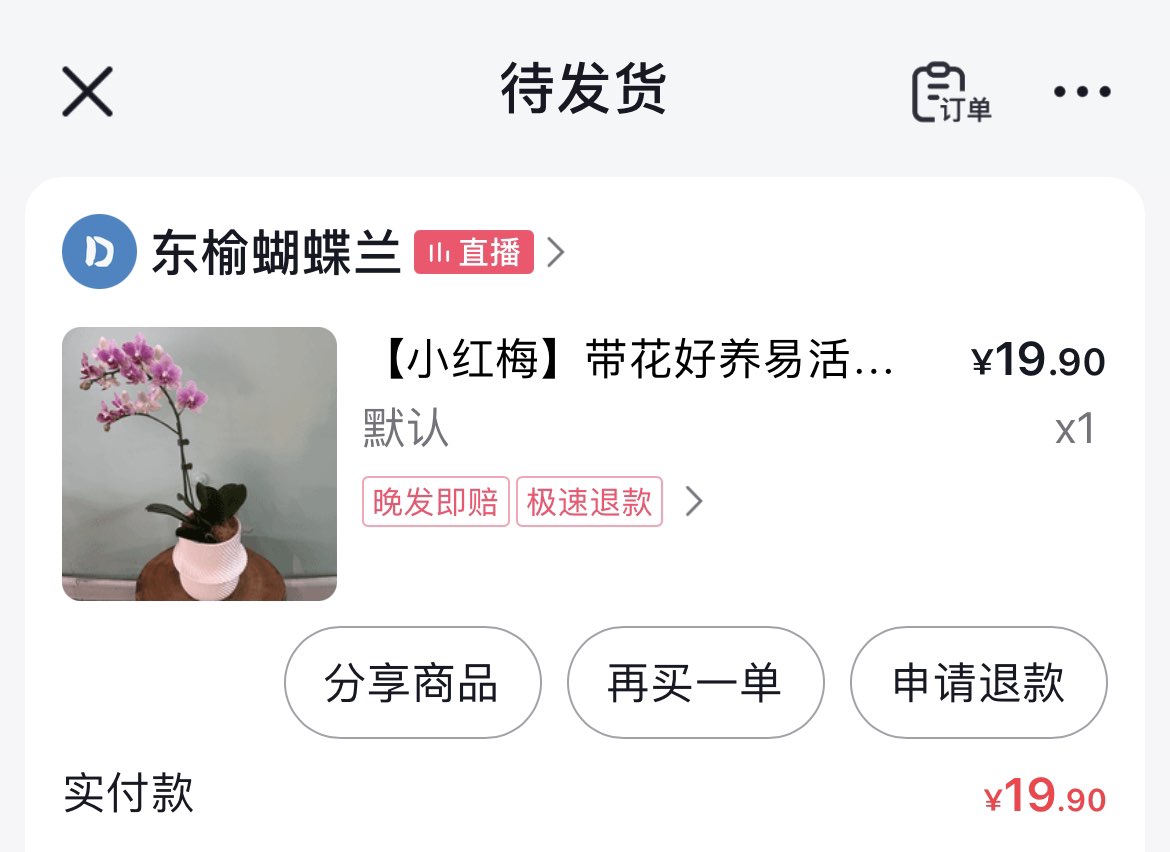The width and height of the screenshot is (1170, 852).
Task: Select 再买一单 to reorder
Action: click(x=695, y=683)
